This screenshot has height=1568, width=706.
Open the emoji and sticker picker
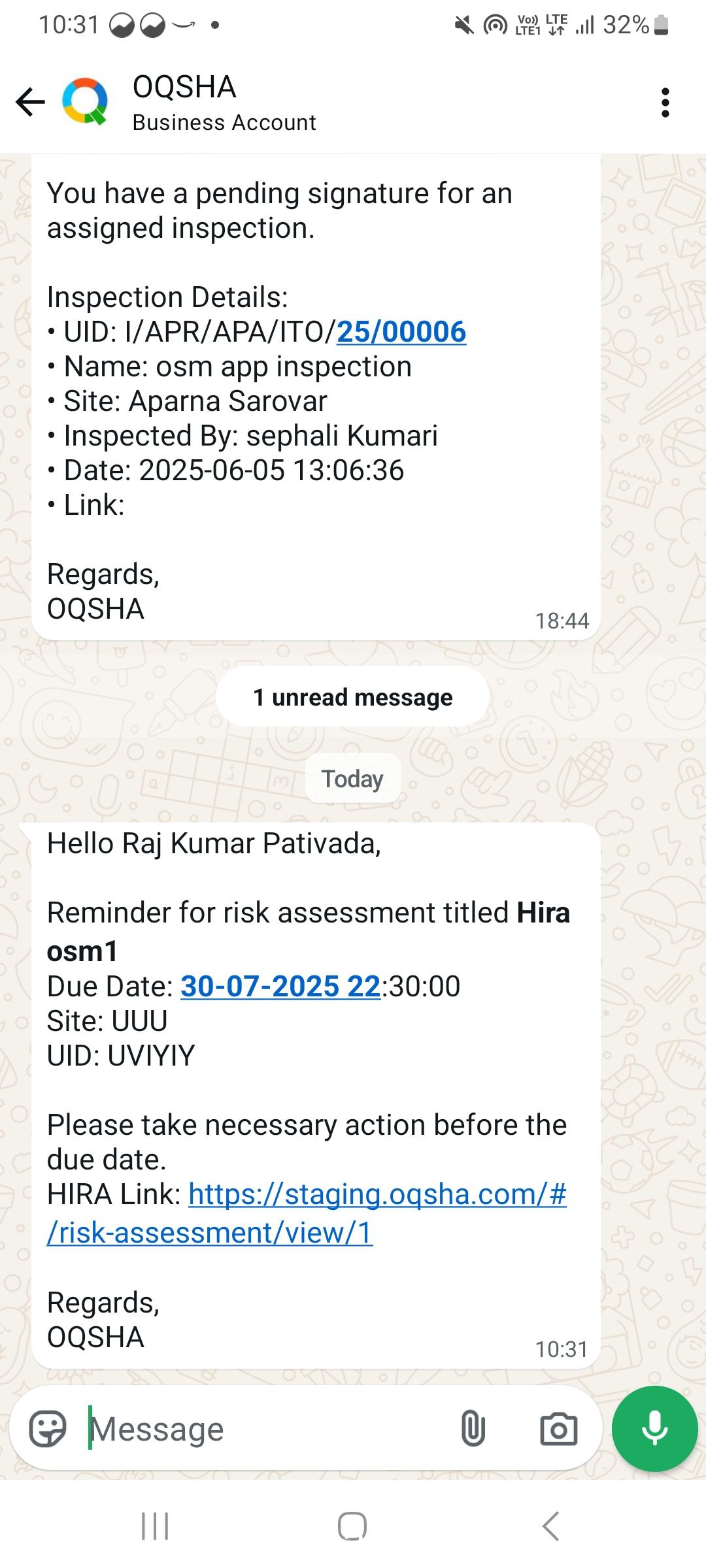(48, 1429)
